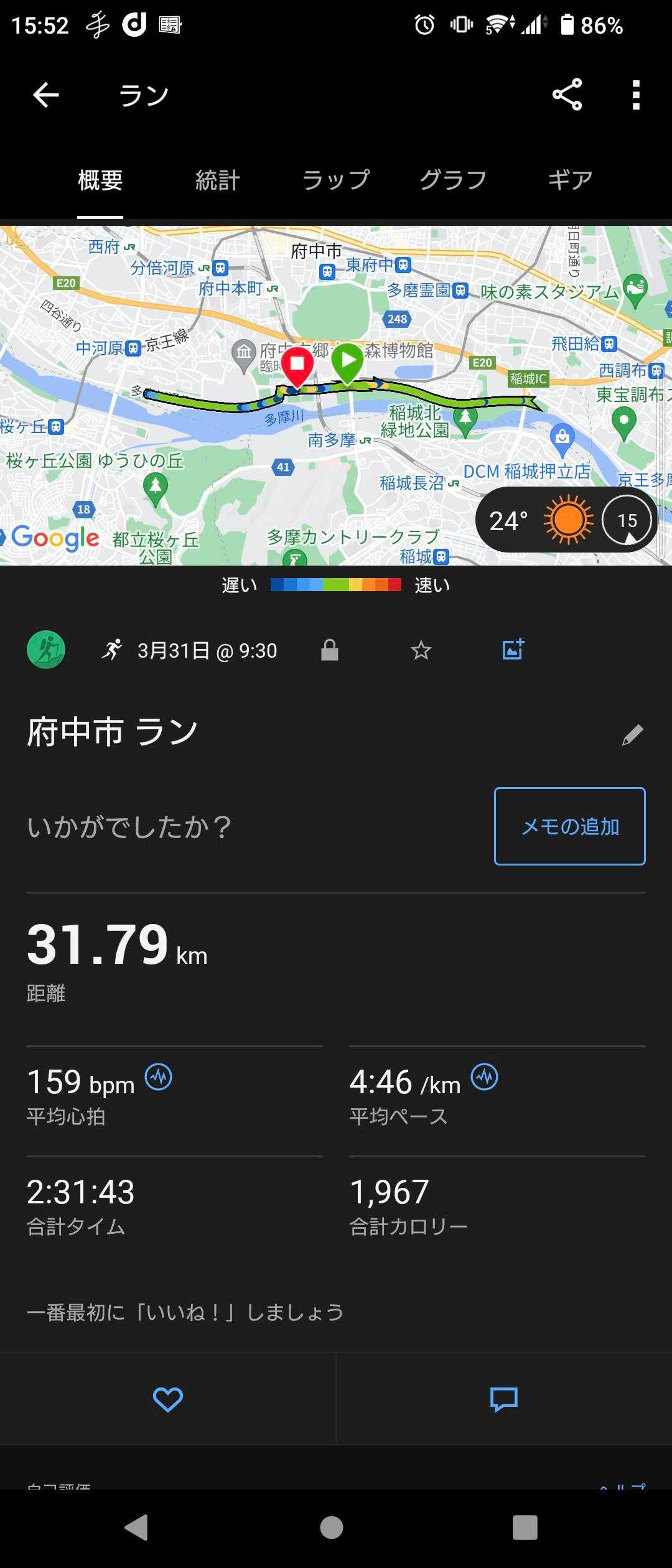Change privacy with the lock icon
Viewport: 672px width, 1568px height.
[x=329, y=650]
